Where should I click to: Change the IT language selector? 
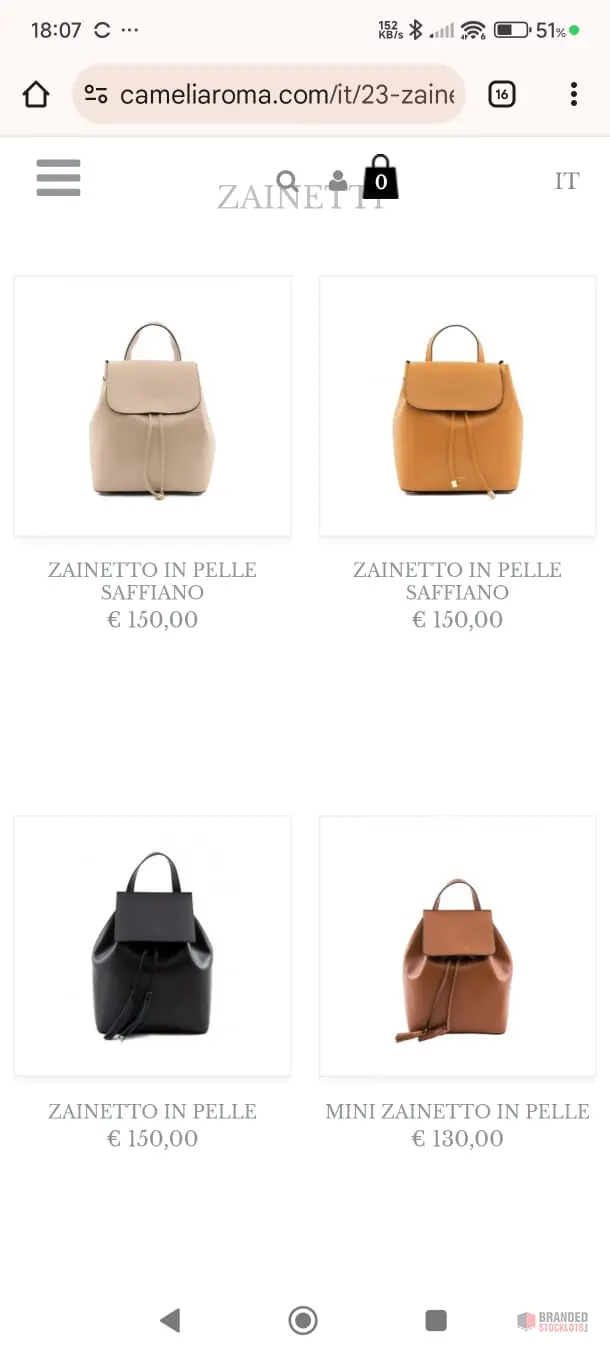click(567, 181)
